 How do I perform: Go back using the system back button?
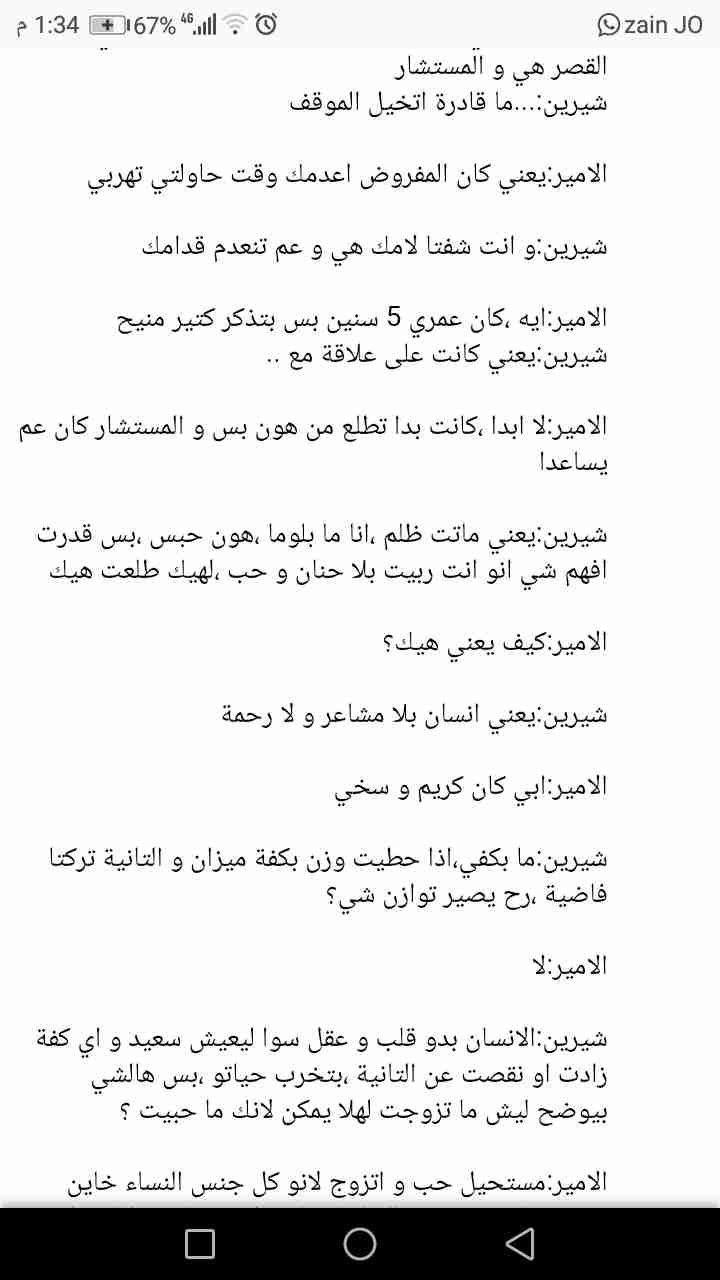click(519, 1243)
